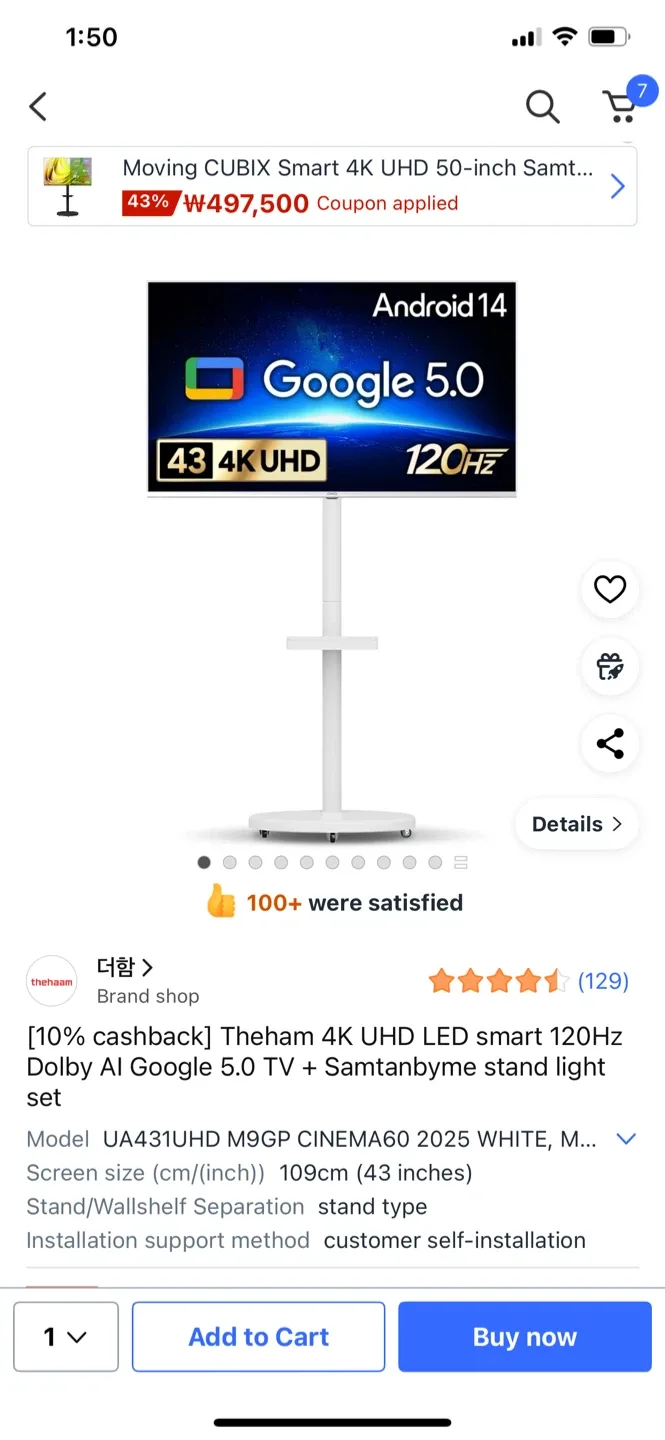Open the Details button

tap(576, 824)
